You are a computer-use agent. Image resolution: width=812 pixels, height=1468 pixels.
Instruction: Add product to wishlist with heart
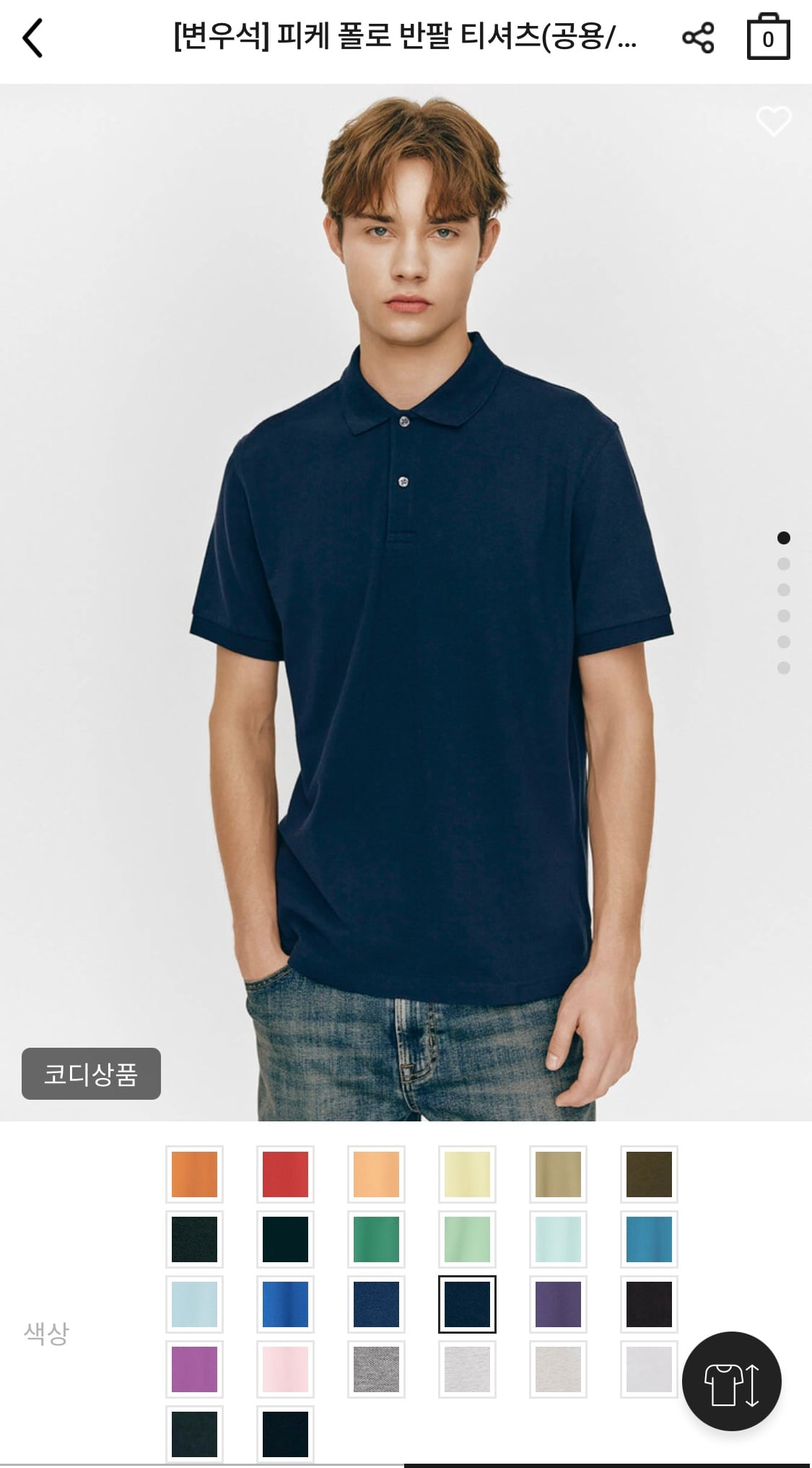coord(774,121)
